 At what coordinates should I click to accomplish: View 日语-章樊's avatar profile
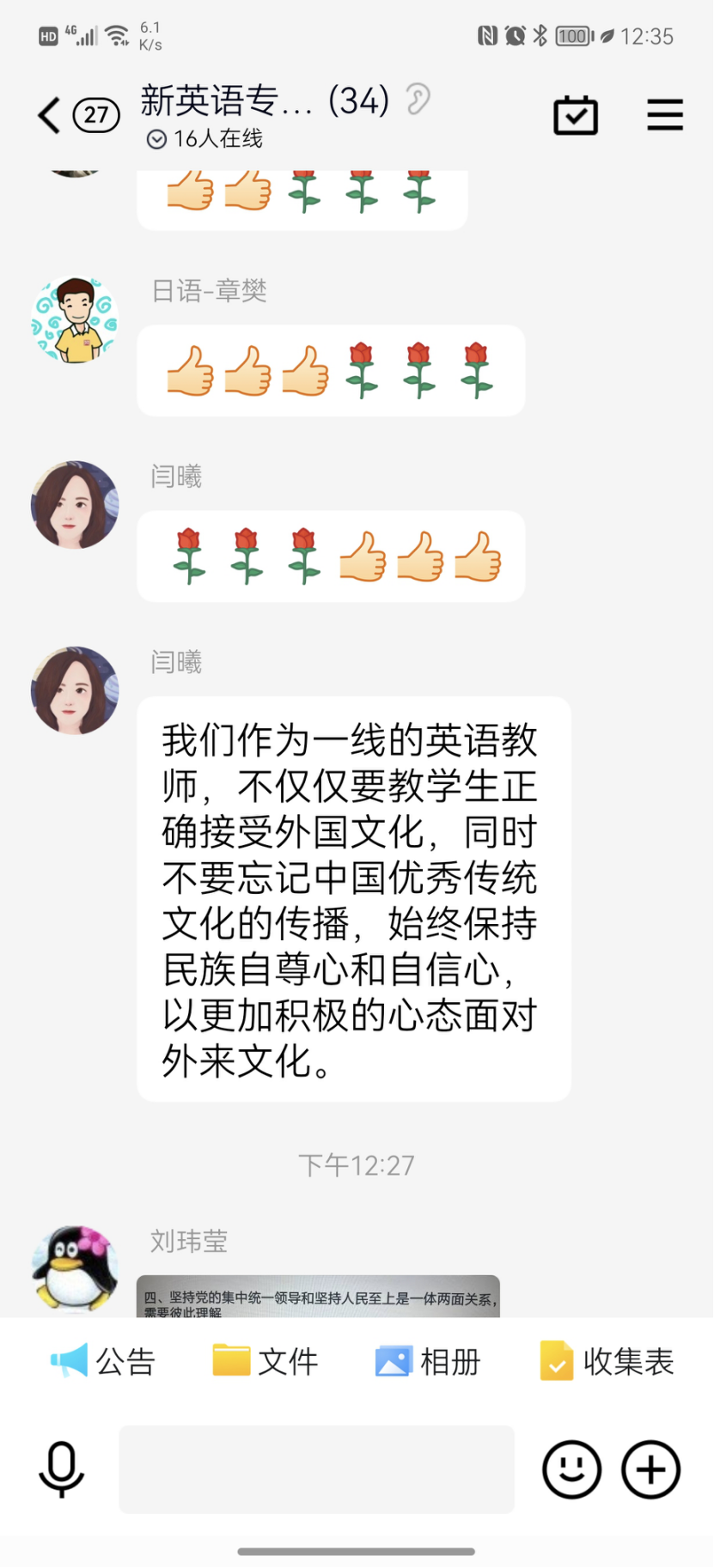(75, 320)
